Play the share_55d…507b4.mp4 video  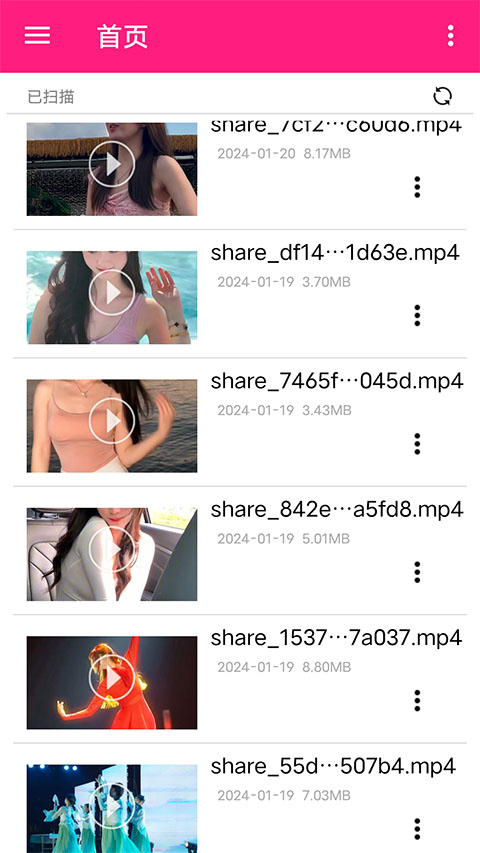point(112,808)
